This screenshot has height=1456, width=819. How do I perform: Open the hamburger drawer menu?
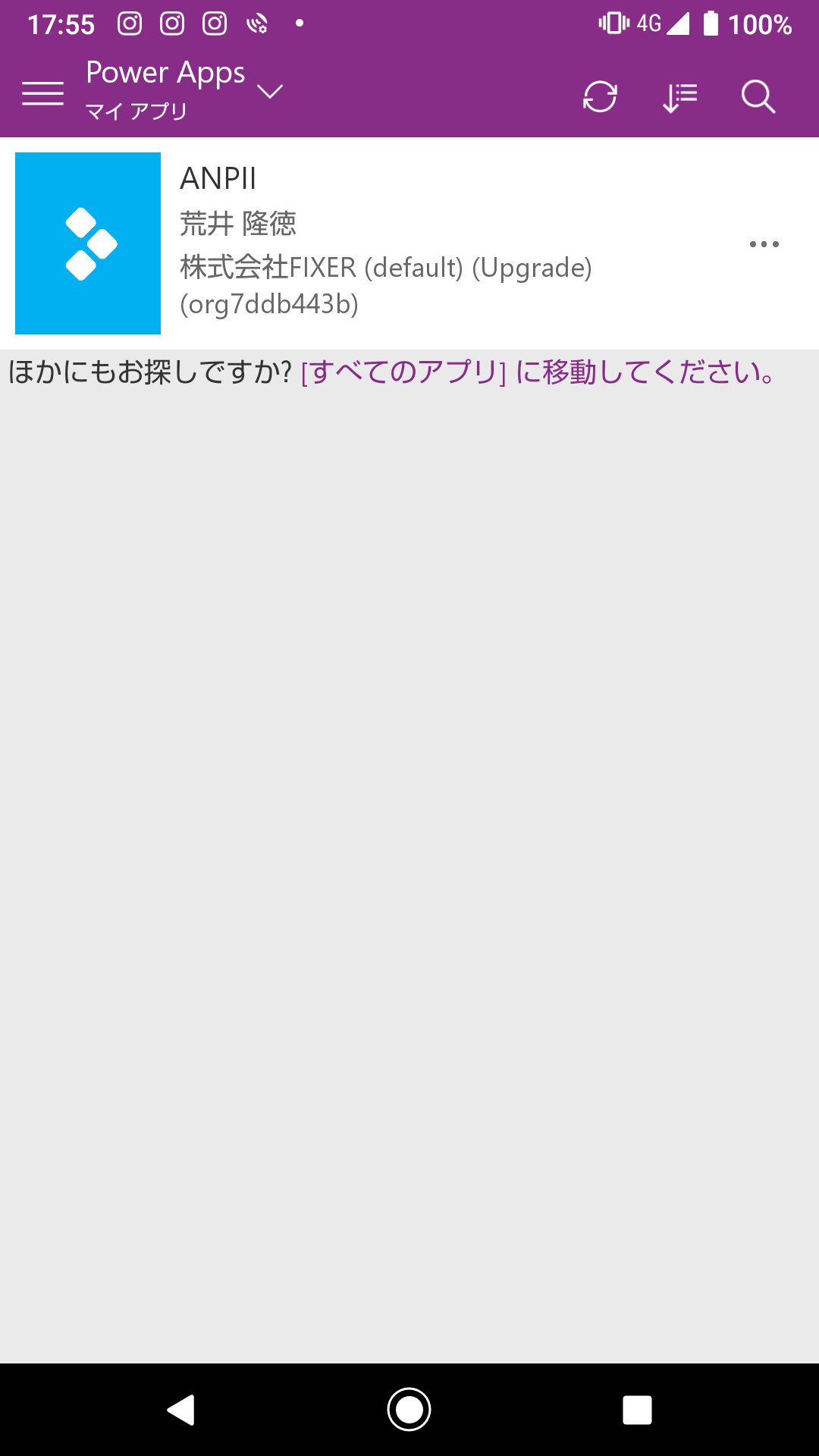pos(43,93)
